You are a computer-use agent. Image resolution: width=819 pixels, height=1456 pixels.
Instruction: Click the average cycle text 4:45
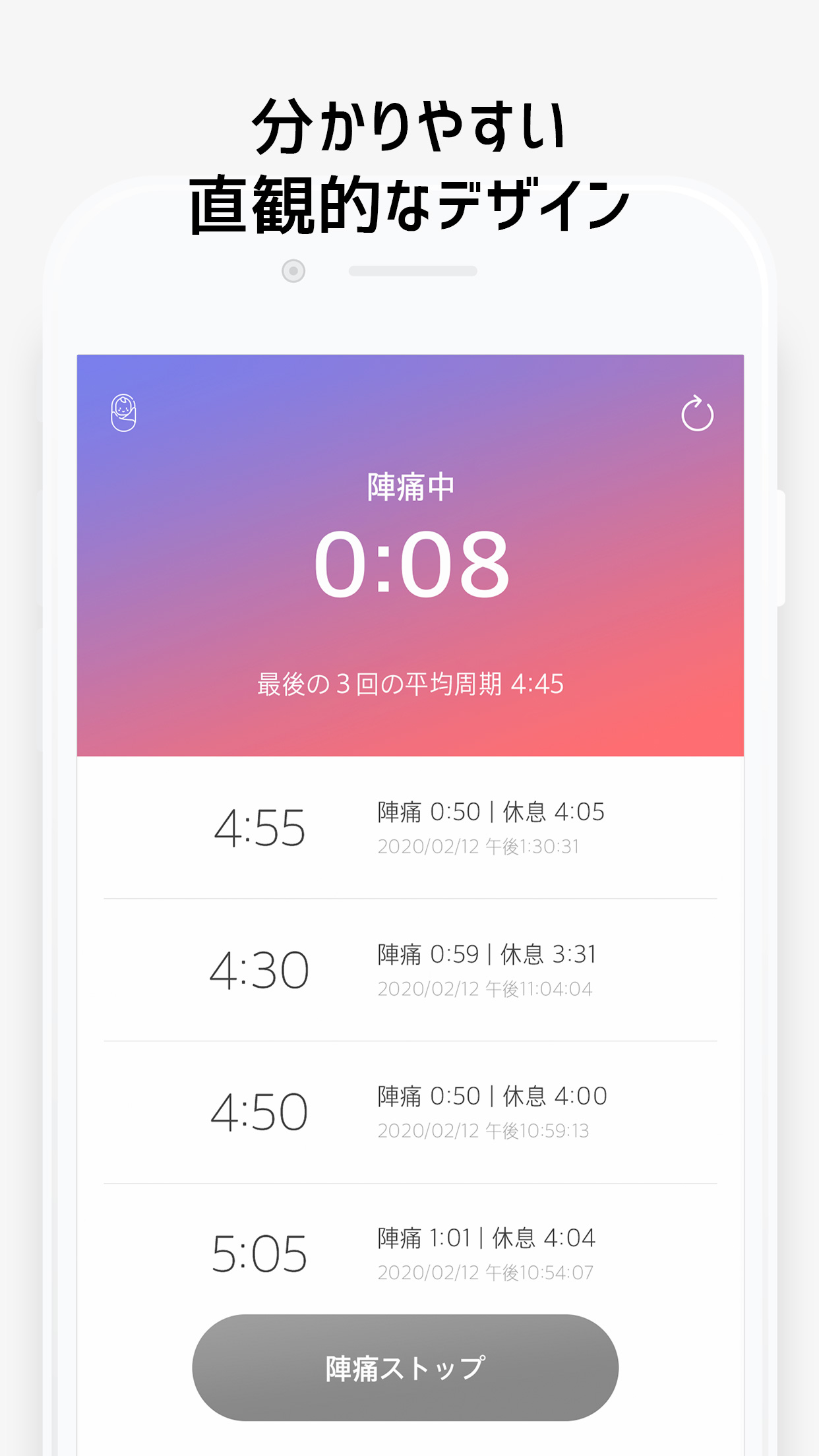pyautogui.click(x=409, y=685)
